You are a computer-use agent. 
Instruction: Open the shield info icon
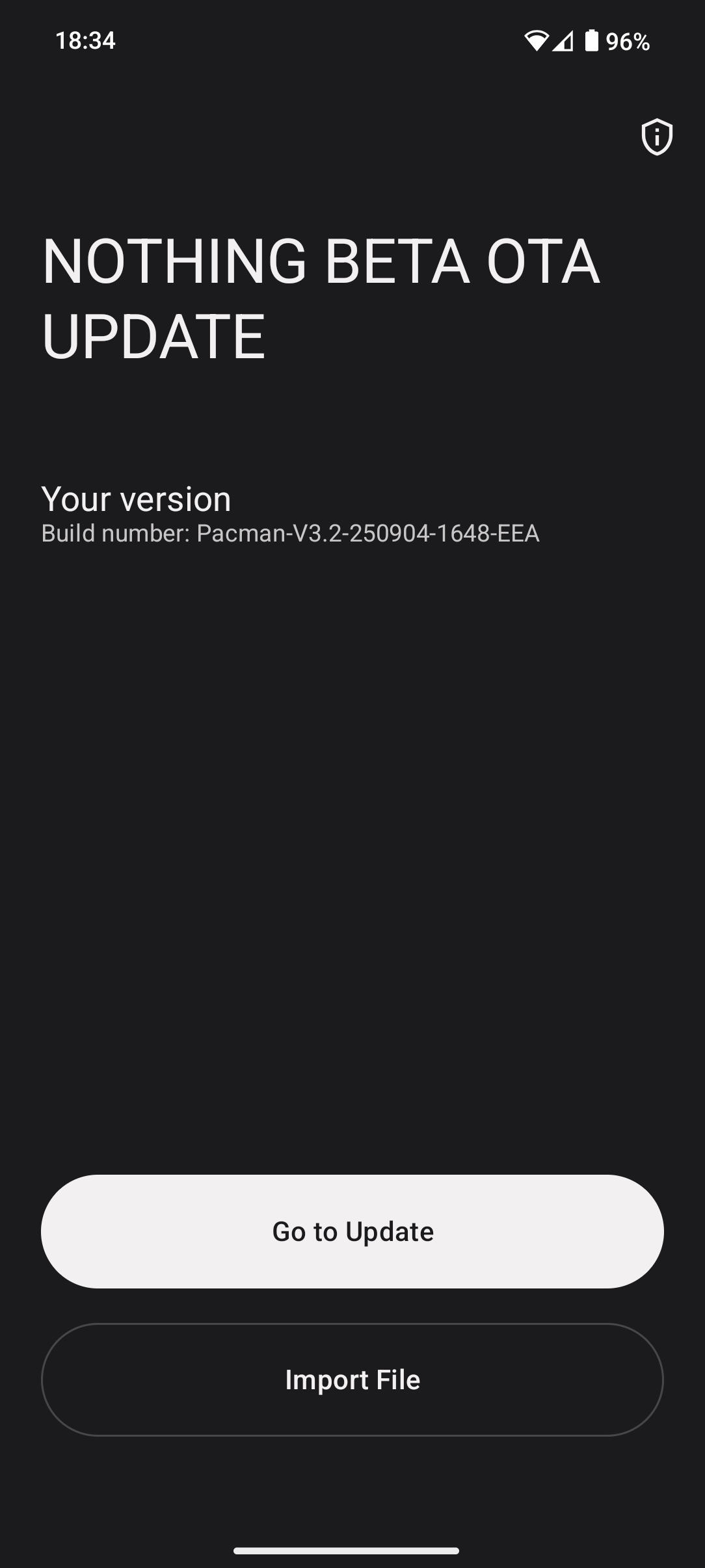tap(657, 137)
